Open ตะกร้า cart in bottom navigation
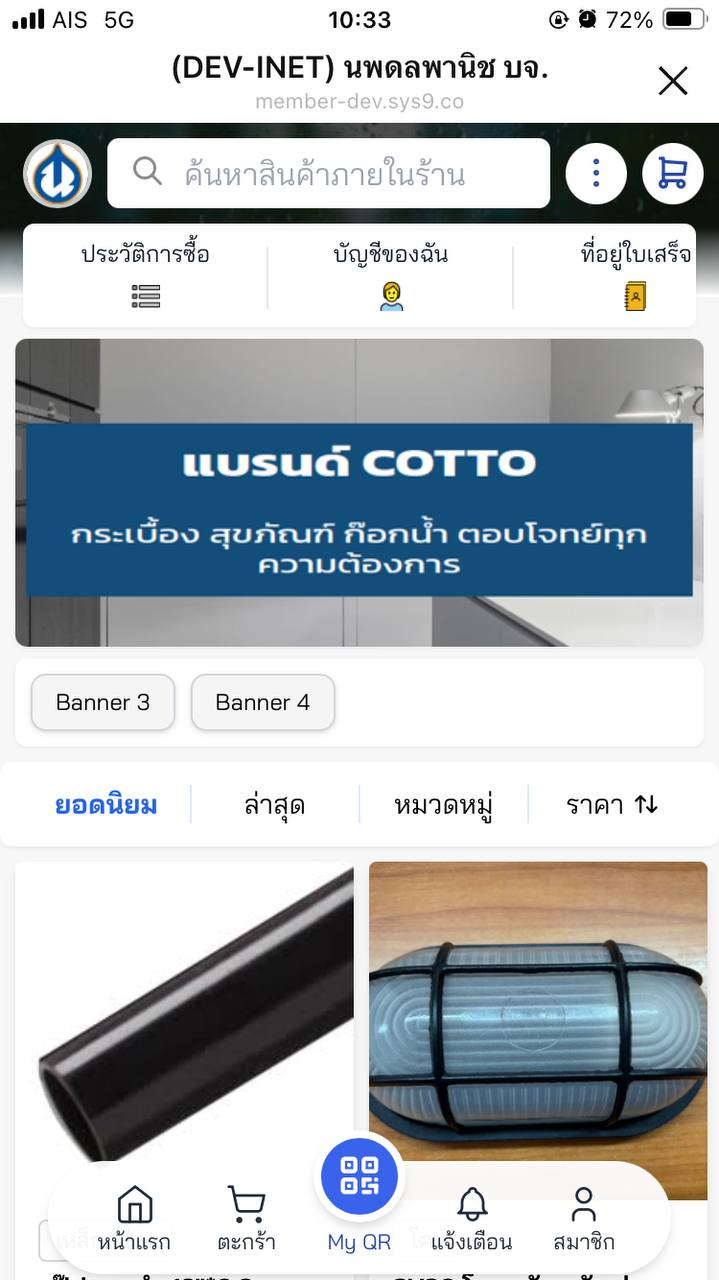The image size is (719, 1280). tap(246, 1220)
